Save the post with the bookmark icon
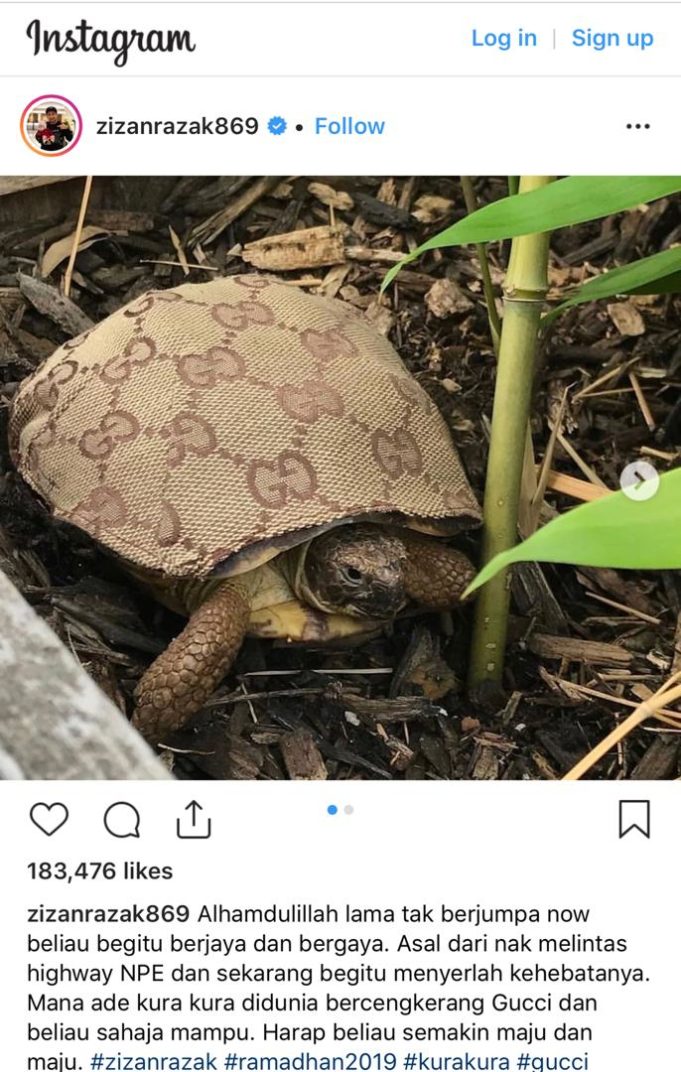The image size is (681, 1072). [634, 819]
